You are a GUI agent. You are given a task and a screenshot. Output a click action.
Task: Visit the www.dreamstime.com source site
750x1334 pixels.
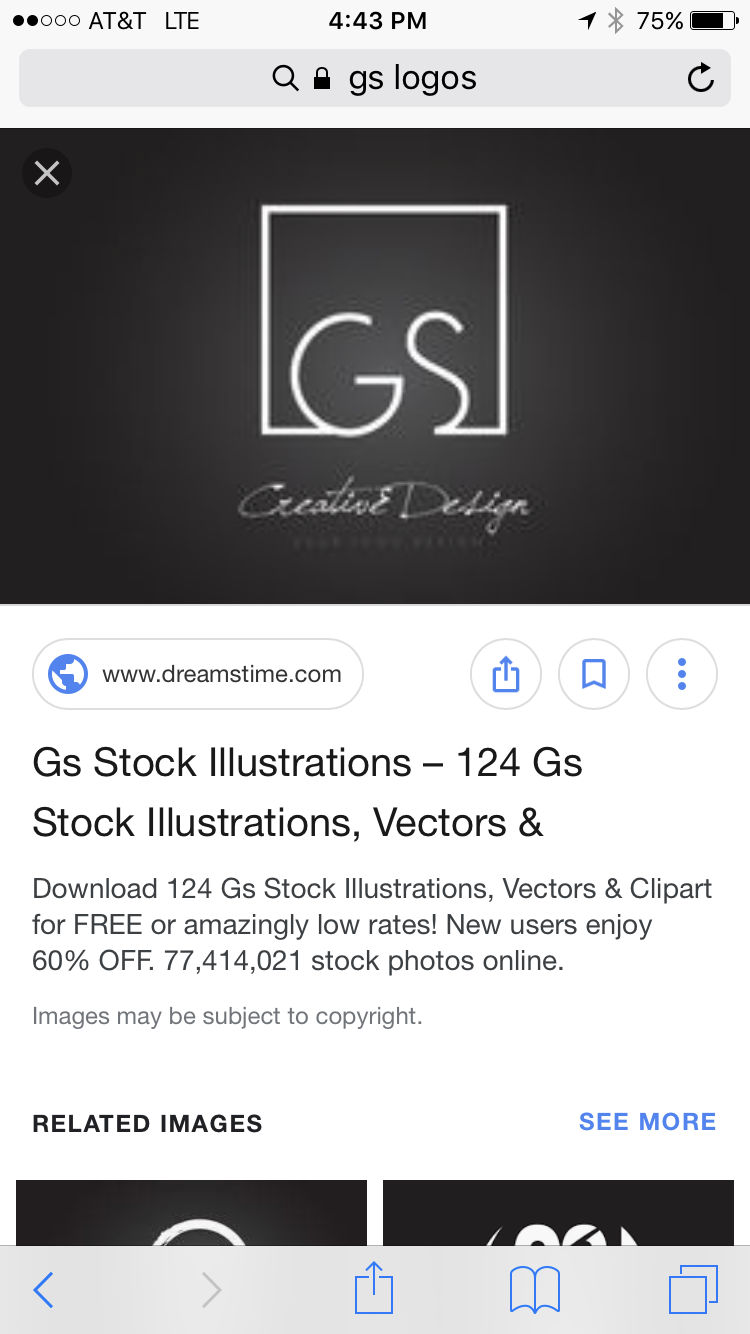198,674
